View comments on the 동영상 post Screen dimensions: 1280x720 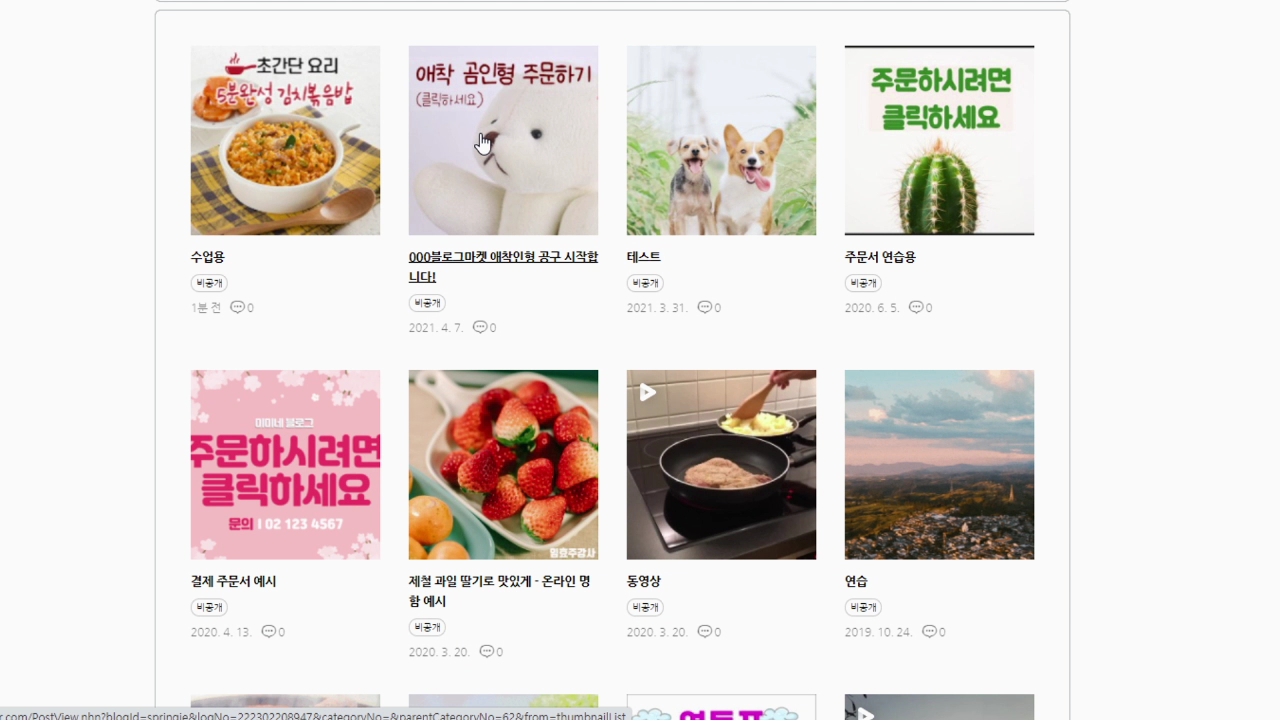(709, 632)
